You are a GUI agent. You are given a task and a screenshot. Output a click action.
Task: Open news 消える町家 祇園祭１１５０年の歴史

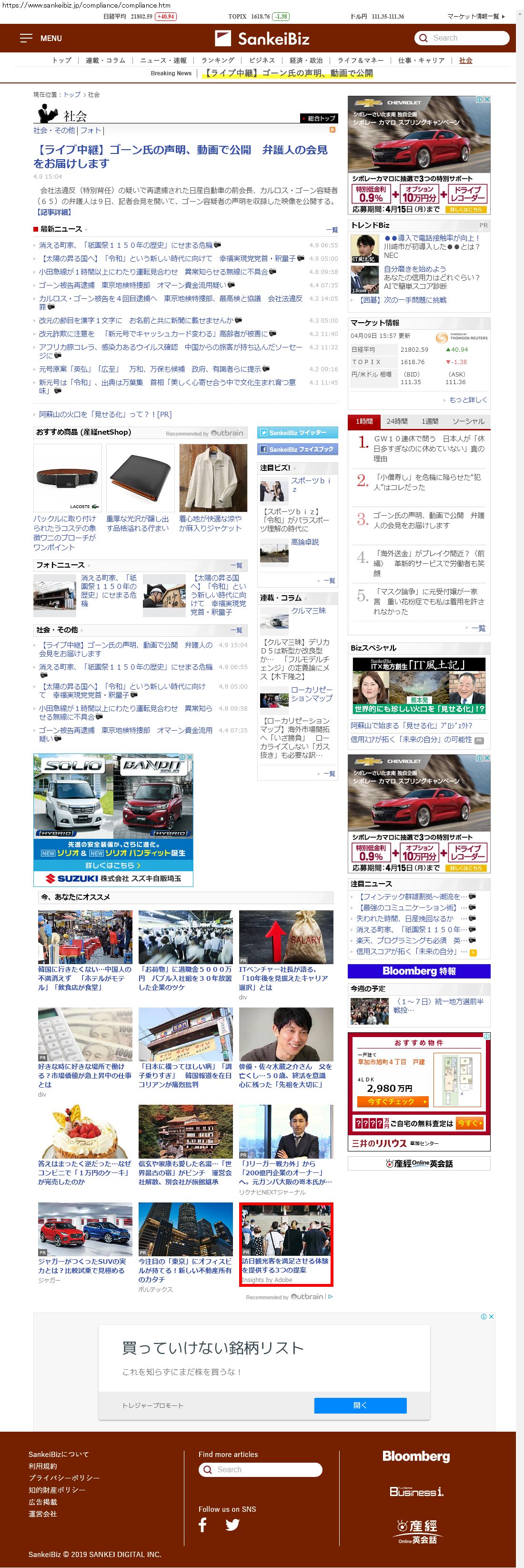click(126, 245)
